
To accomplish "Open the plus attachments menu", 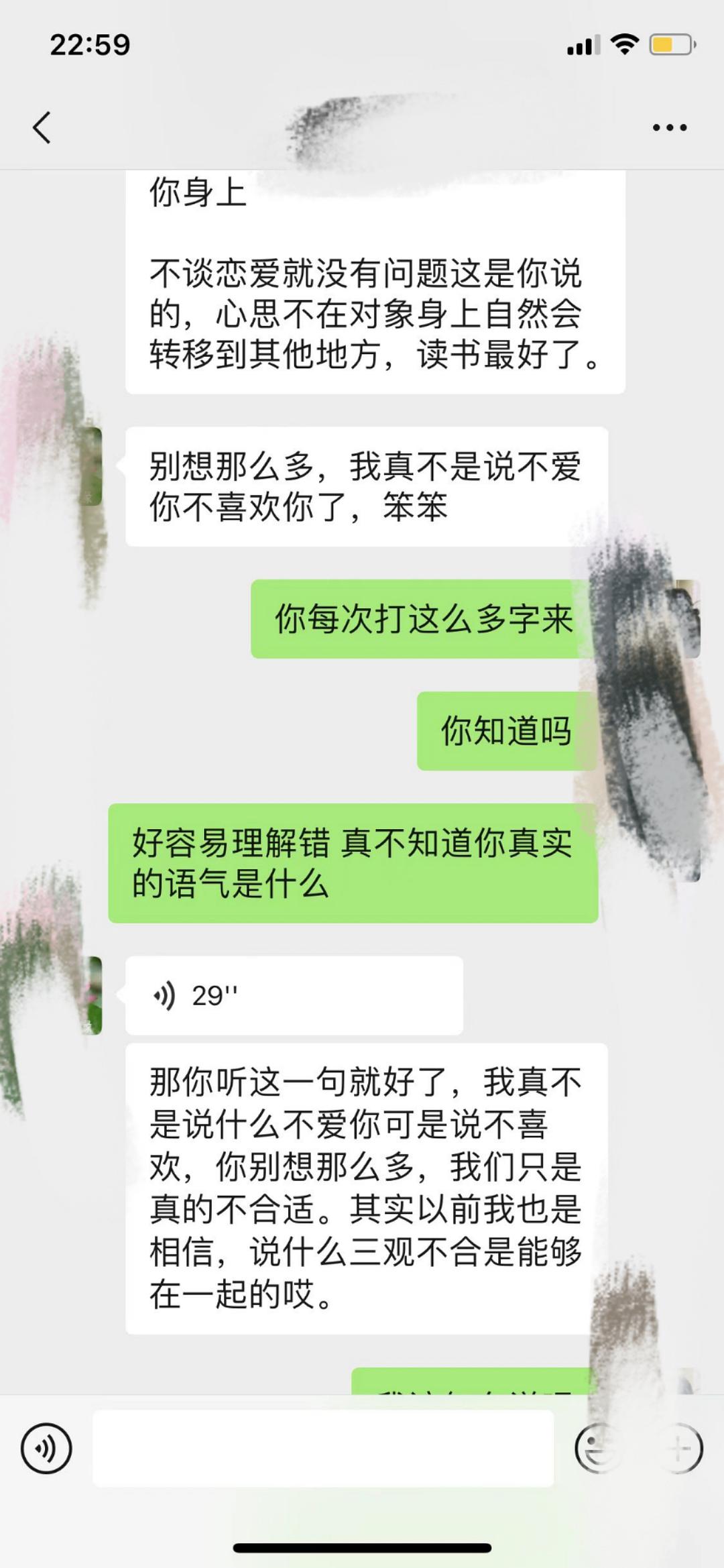I will click(678, 1449).
